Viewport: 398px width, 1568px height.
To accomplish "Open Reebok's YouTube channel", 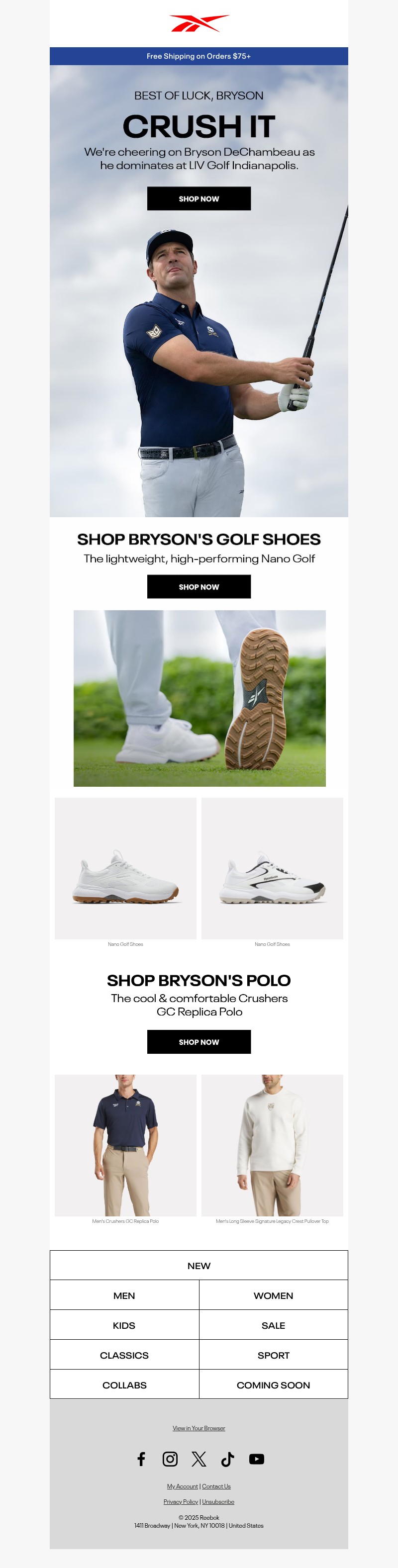I will [256, 1459].
